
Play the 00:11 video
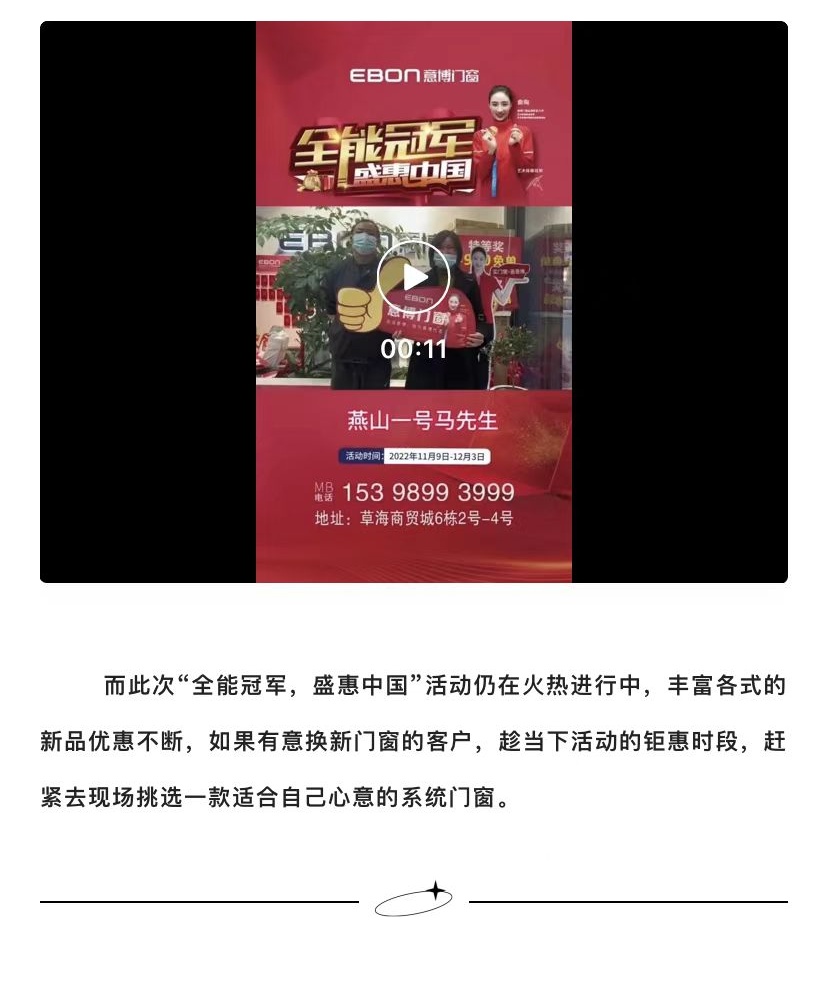[413, 277]
